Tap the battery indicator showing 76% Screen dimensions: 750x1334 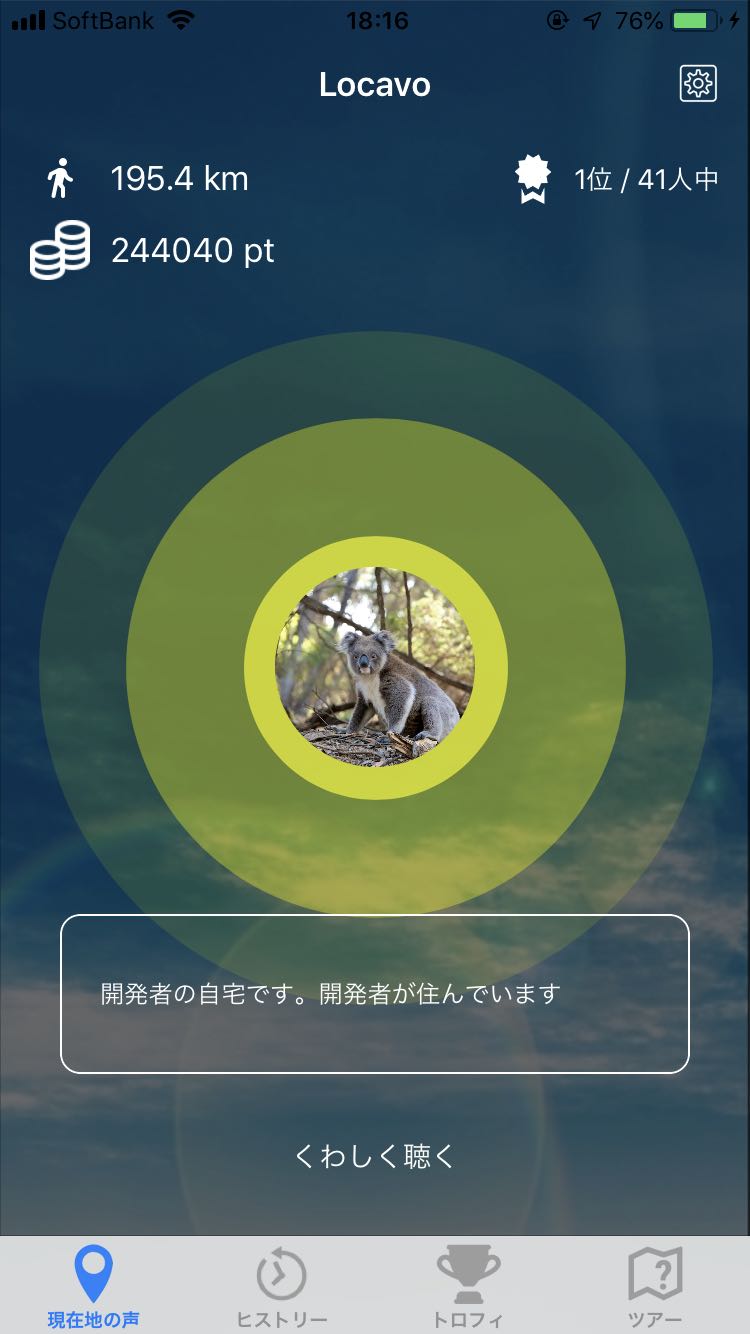pyautogui.click(x=695, y=18)
